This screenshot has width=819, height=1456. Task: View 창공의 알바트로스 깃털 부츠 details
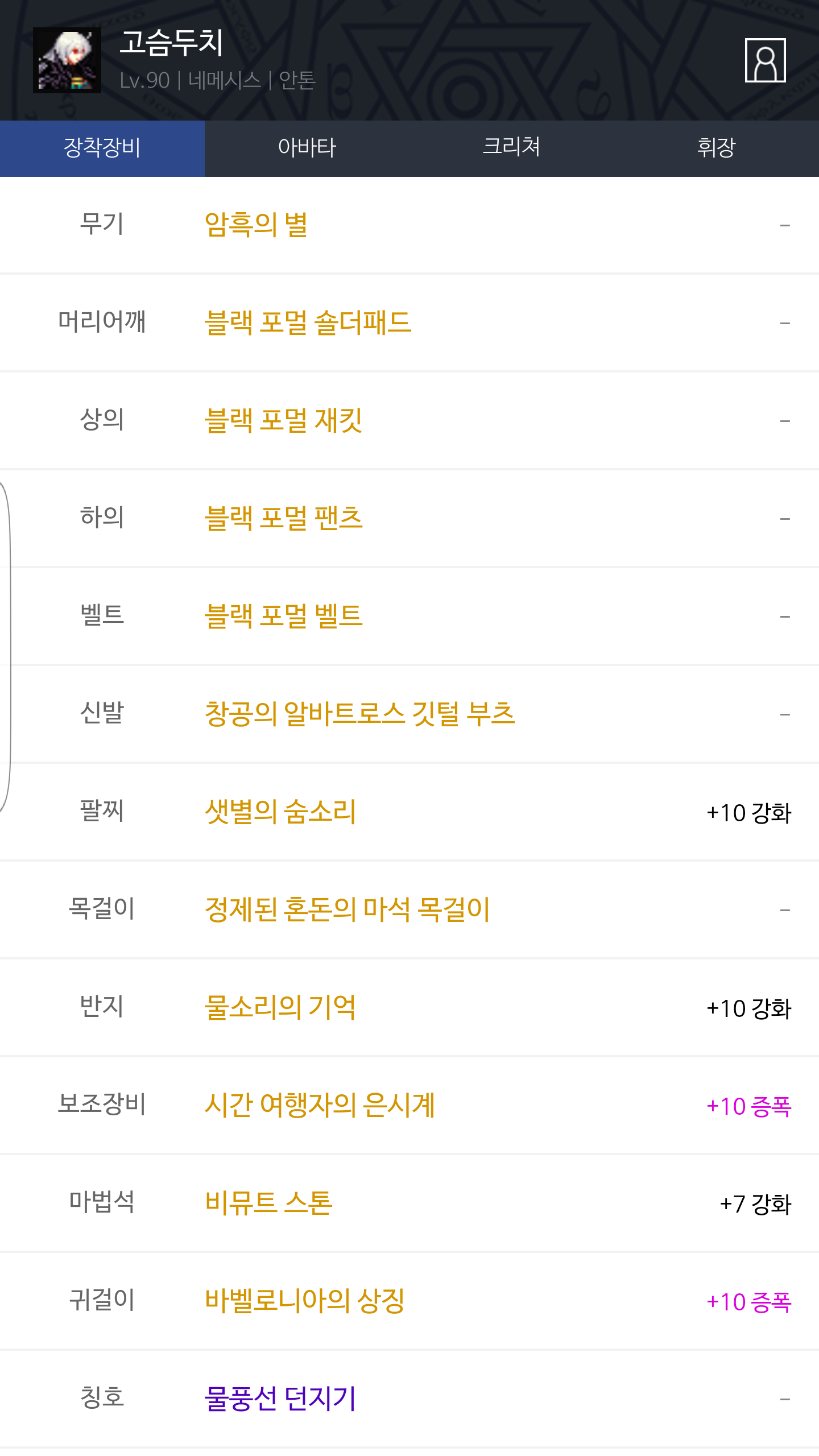coord(409,714)
